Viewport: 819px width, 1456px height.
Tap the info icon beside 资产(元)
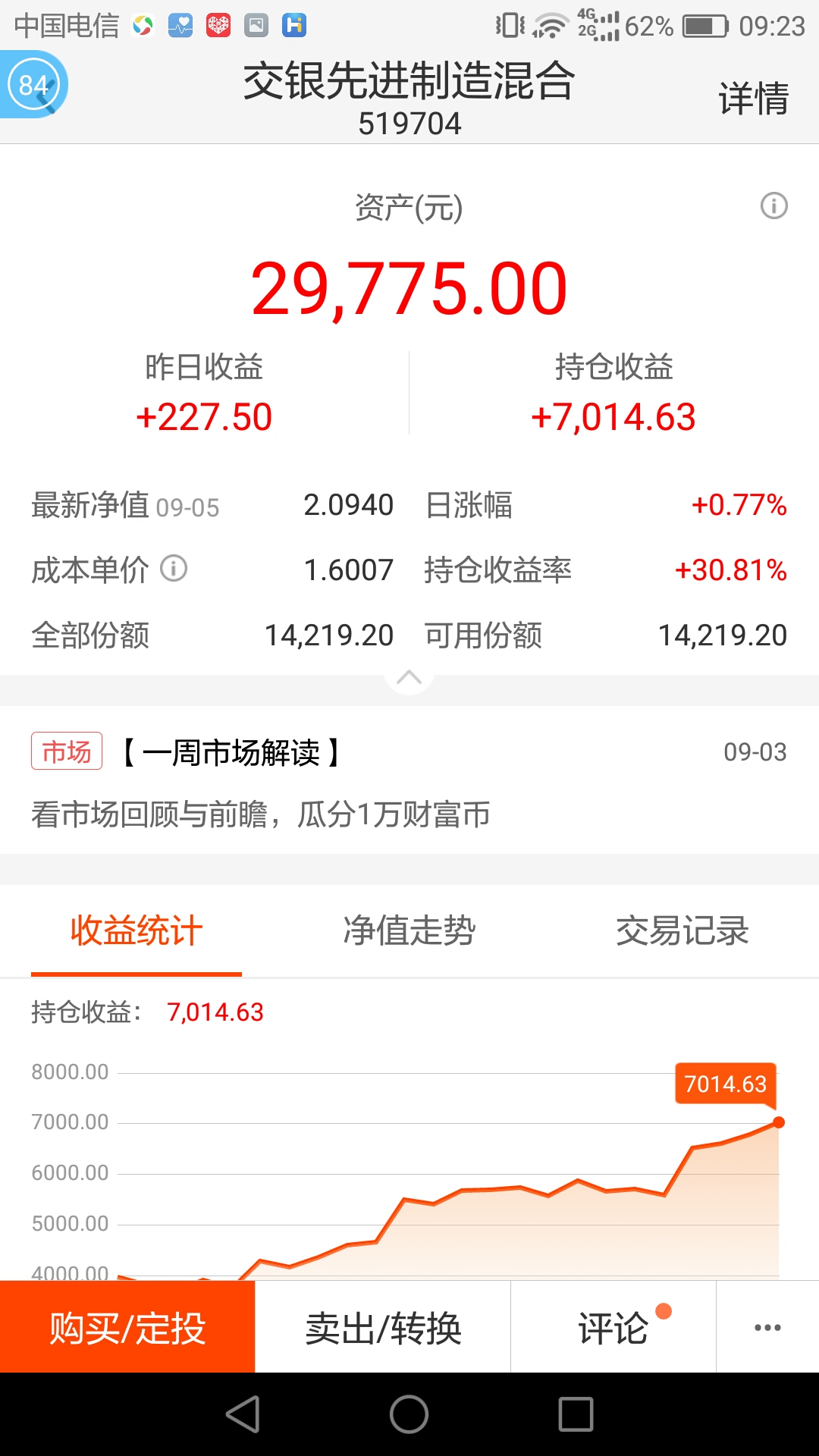tap(773, 206)
